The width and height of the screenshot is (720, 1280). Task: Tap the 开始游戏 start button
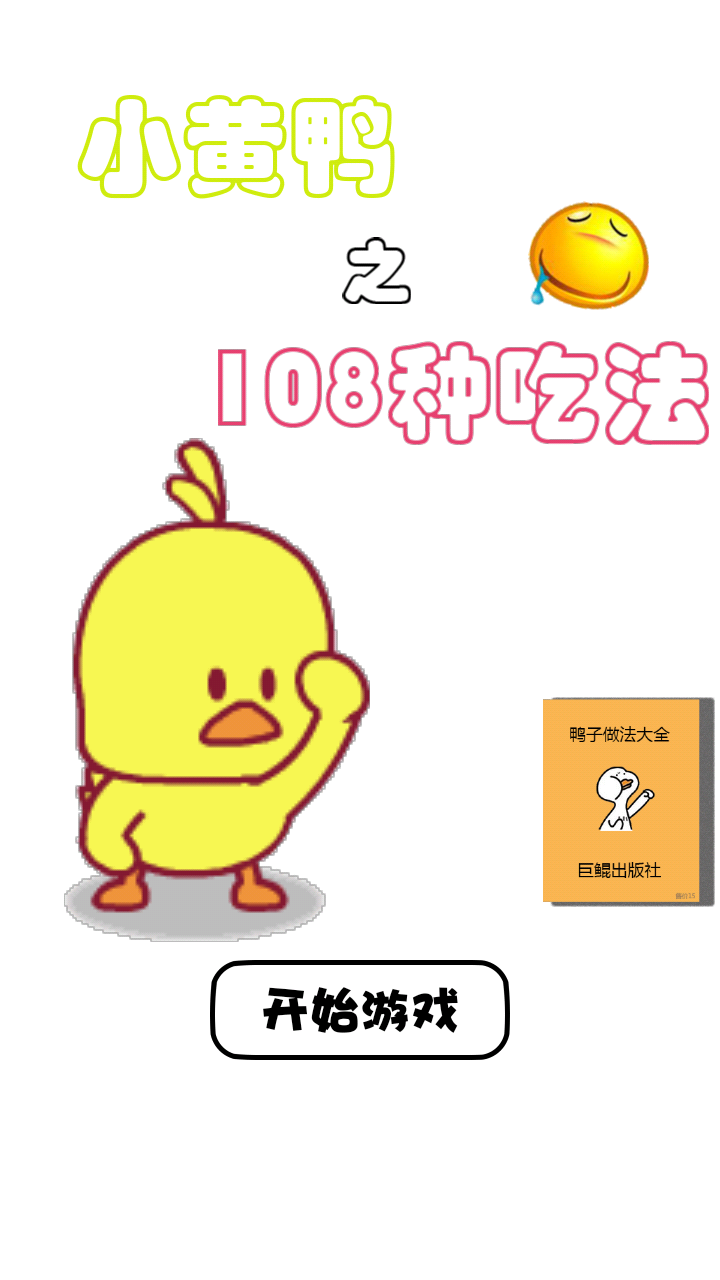360,1010
